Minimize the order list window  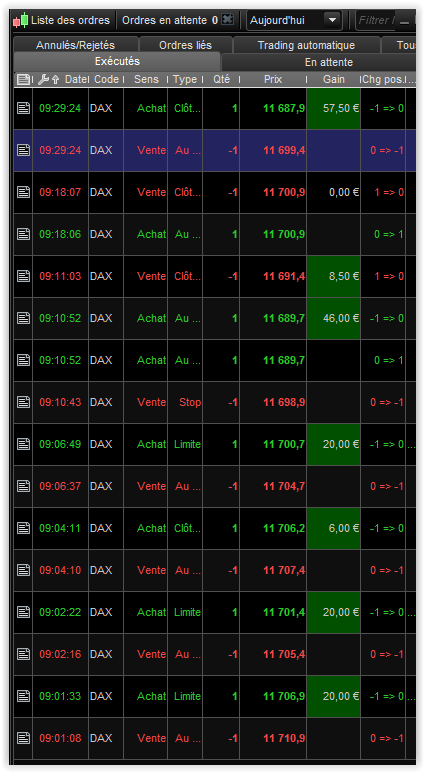404,21
